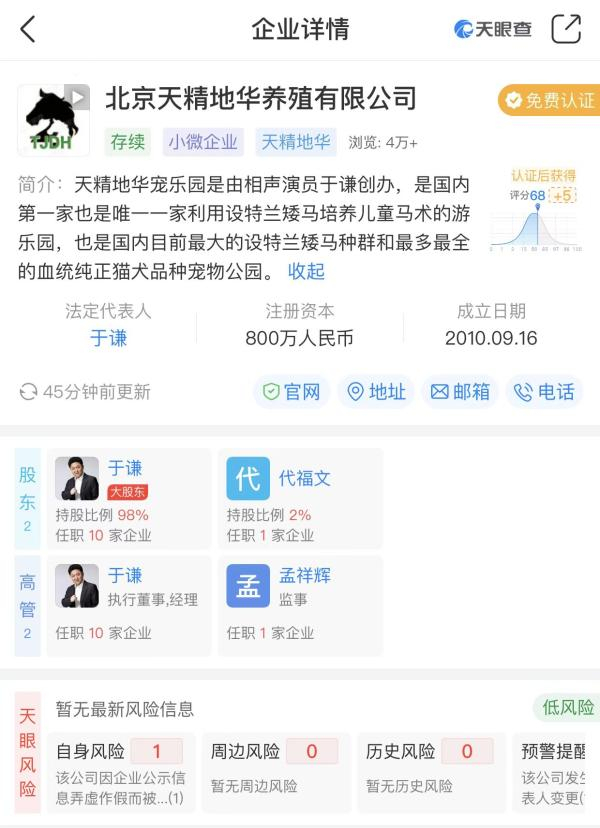Tap the 天精地华 brand tag

click(x=296, y=142)
